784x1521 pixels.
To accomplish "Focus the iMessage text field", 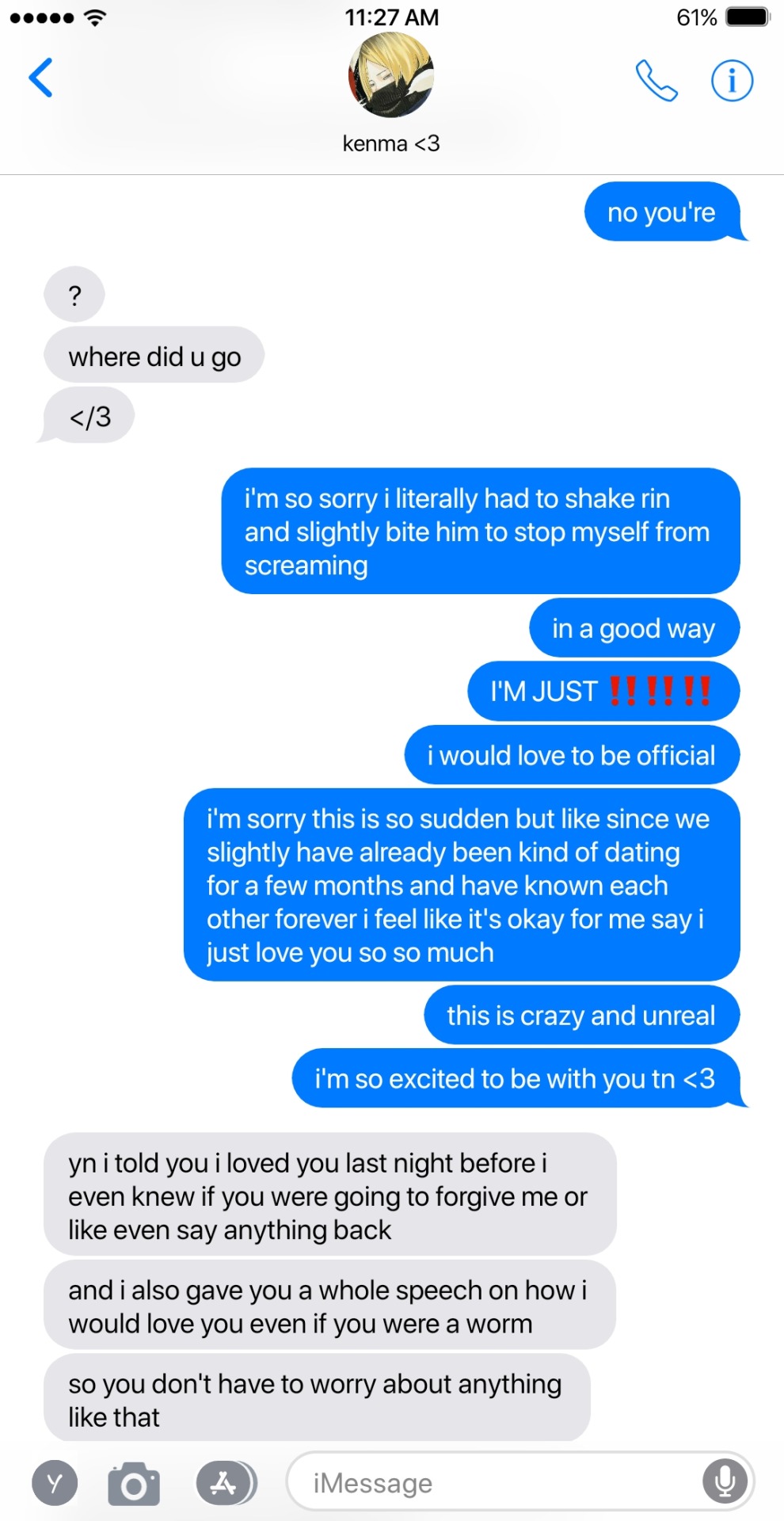I will tap(491, 1483).
